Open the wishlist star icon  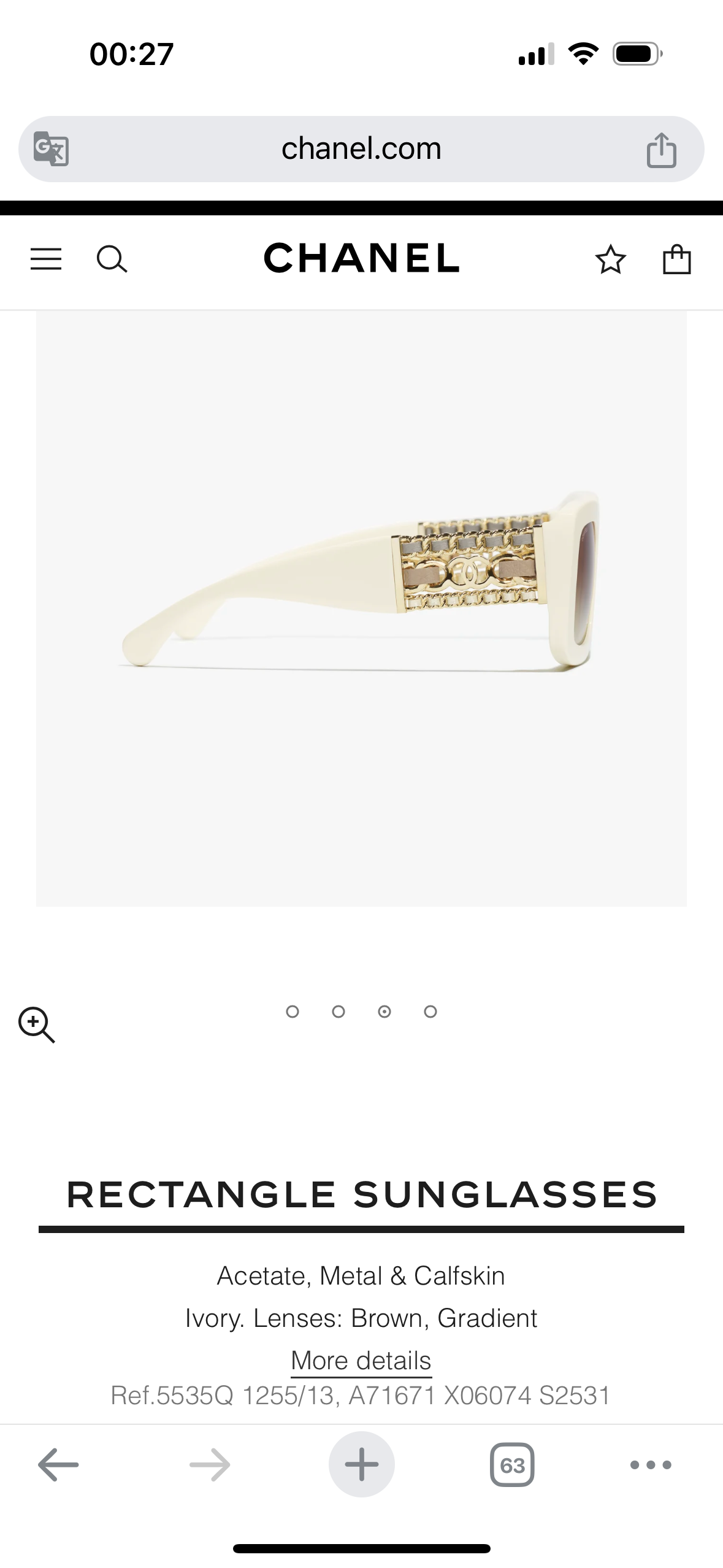610,259
